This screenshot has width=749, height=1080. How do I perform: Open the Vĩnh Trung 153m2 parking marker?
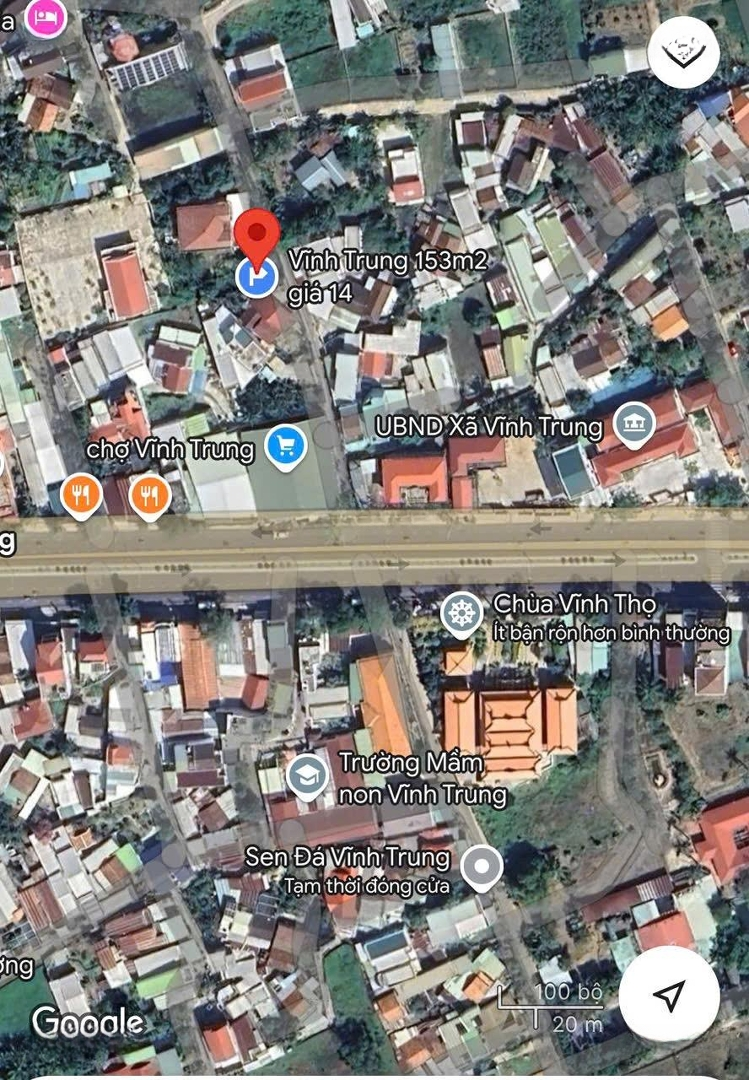click(x=258, y=277)
